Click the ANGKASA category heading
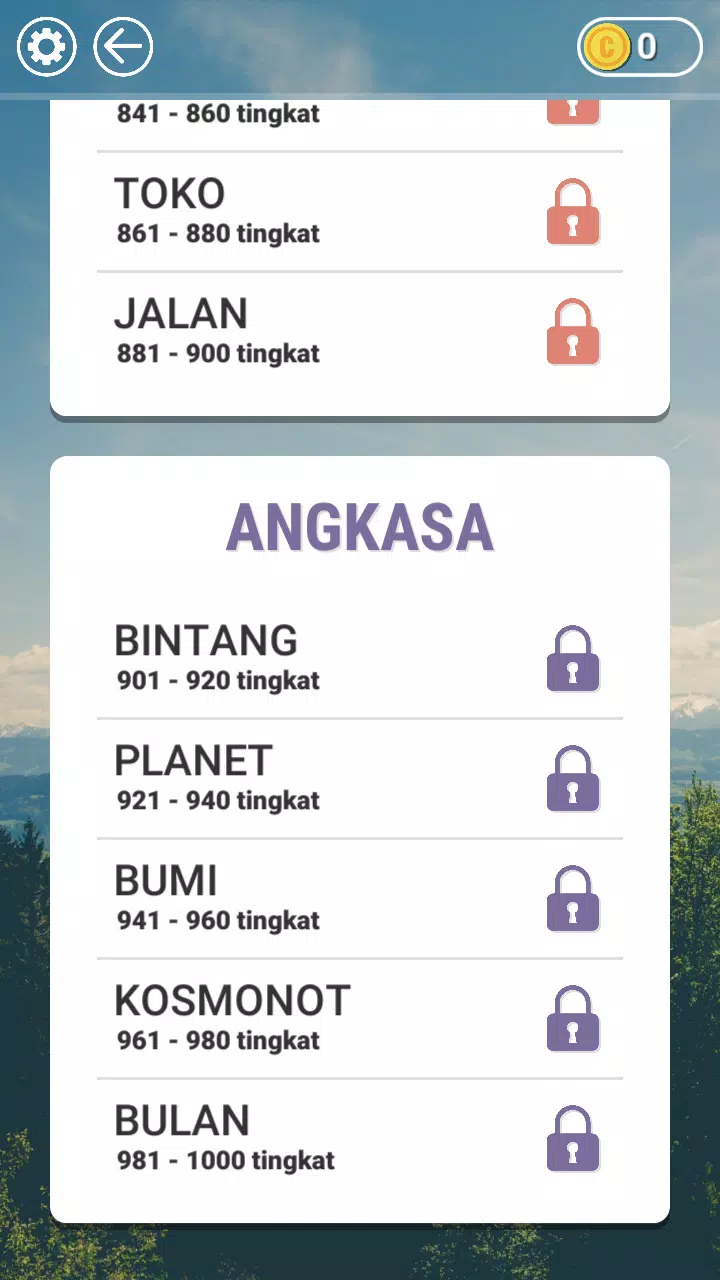Image resolution: width=720 pixels, height=1280 pixels. (x=360, y=528)
